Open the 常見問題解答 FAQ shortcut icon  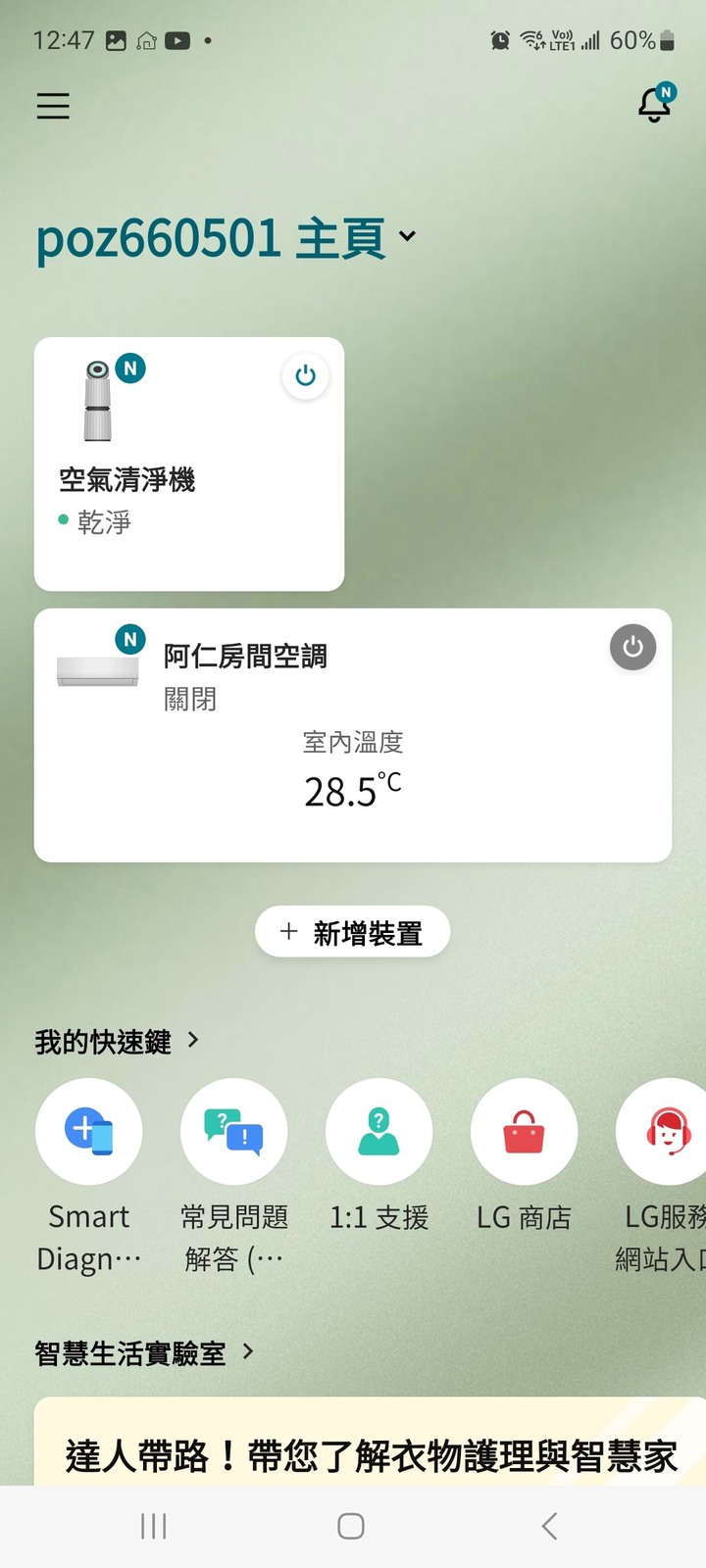[233, 1131]
